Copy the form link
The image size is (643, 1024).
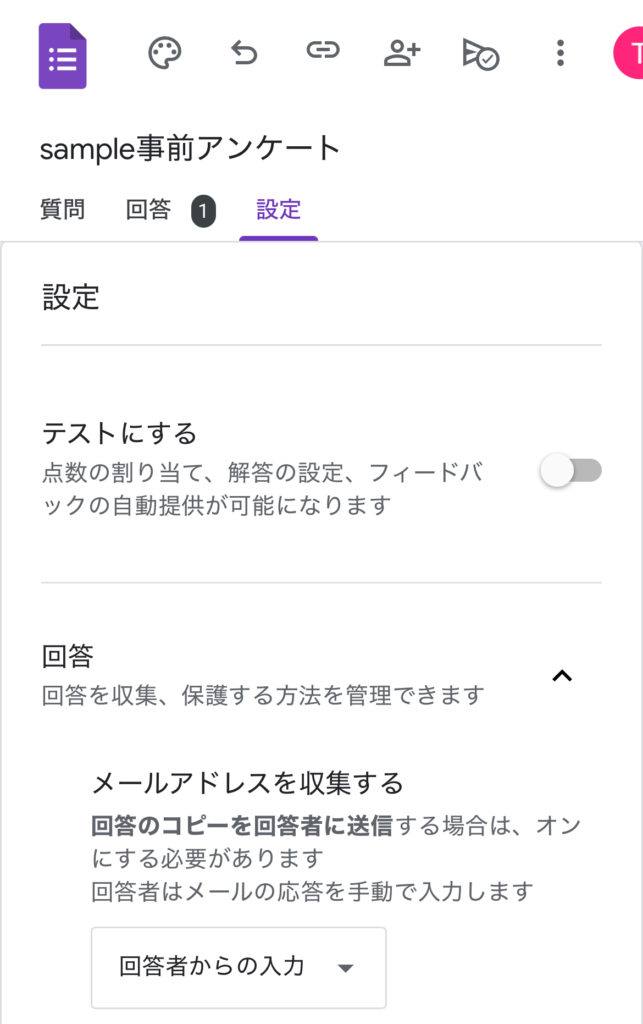coord(322,50)
